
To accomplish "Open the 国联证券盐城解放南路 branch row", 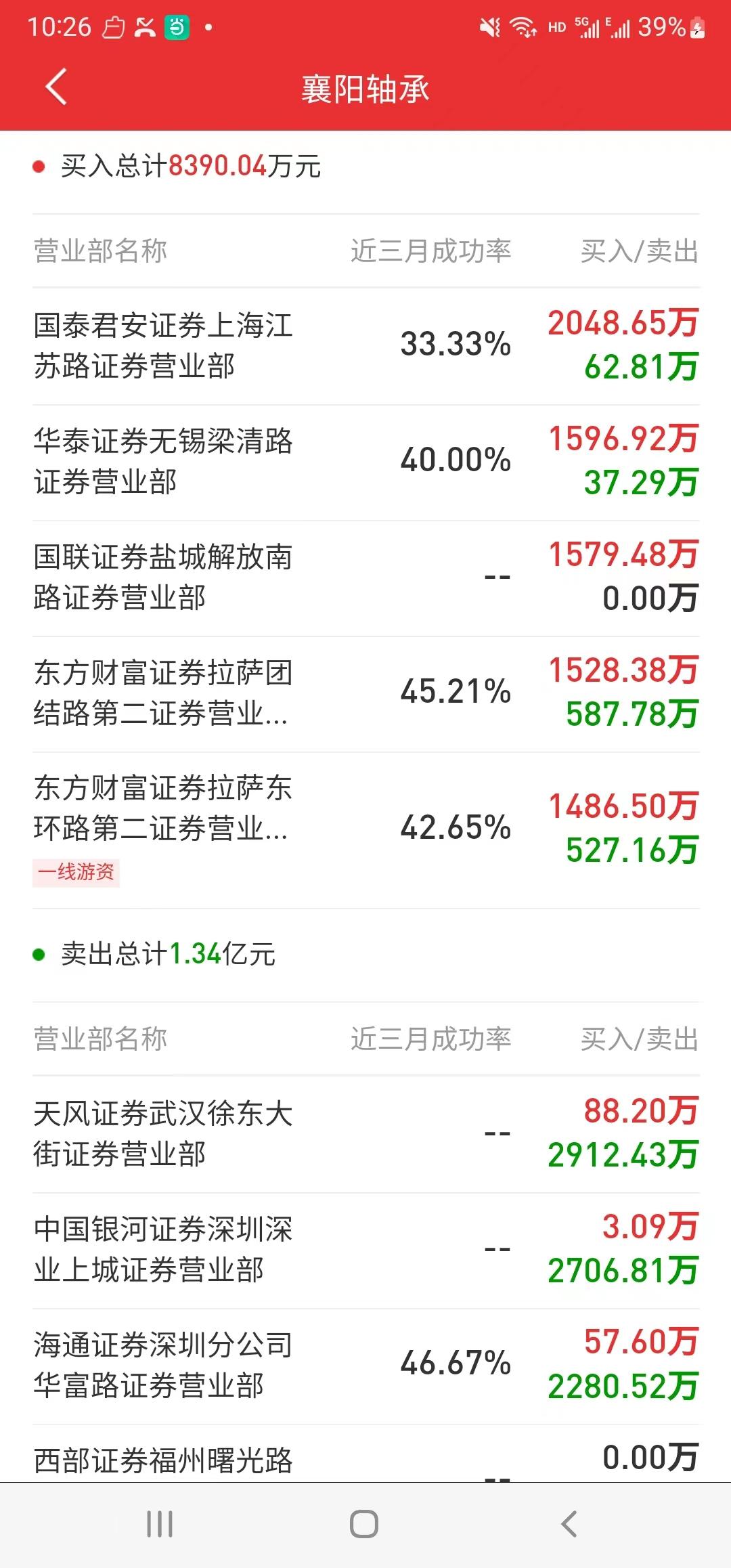I will coord(365,579).
